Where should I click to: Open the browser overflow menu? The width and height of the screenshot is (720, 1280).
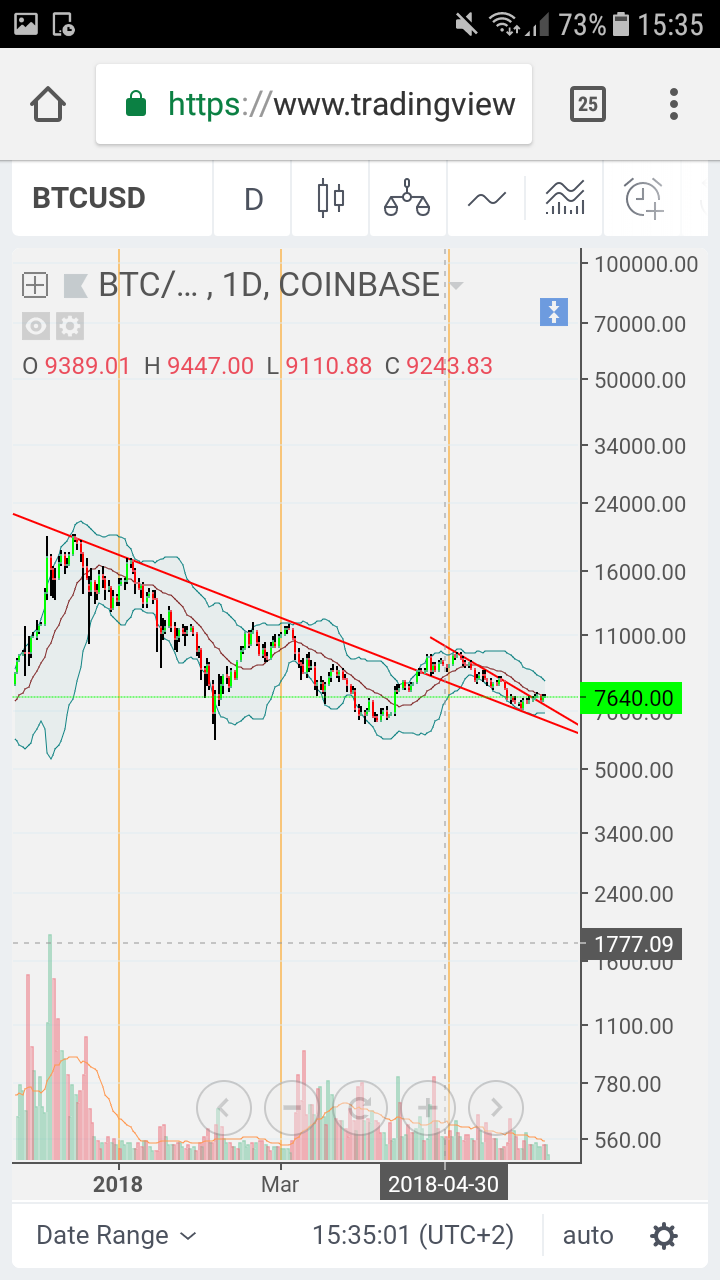(x=674, y=104)
